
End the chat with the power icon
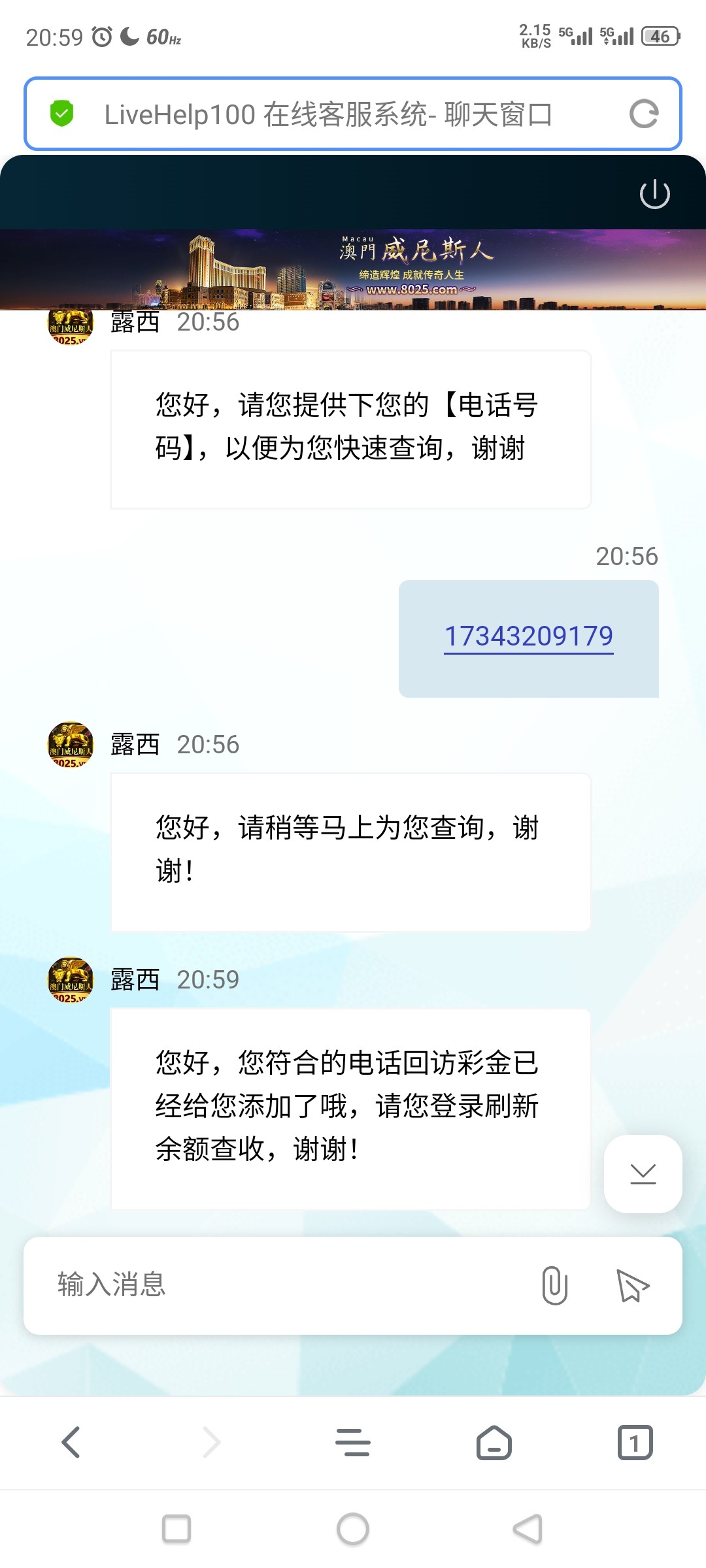click(654, 194)
